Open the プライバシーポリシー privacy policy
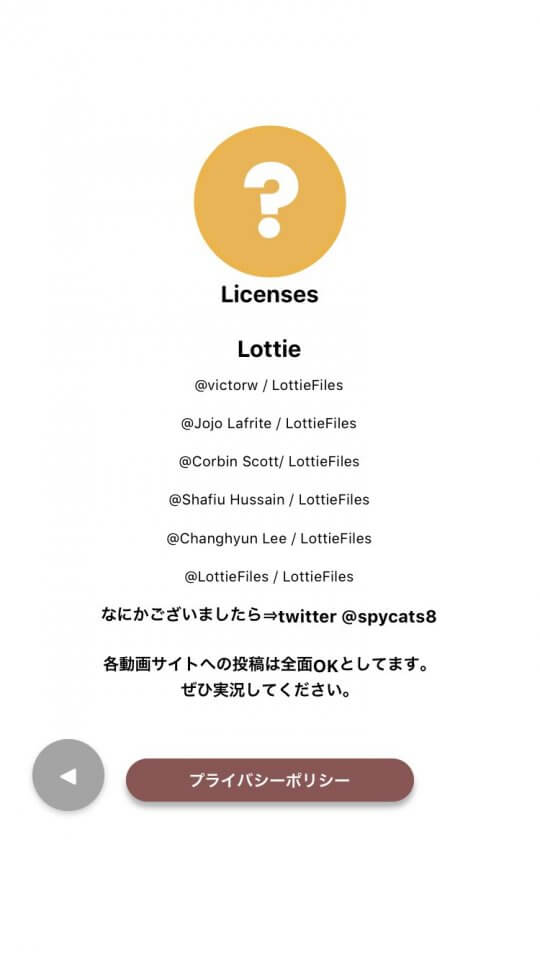This screenshot has width=540, height=960. (270, 780)
